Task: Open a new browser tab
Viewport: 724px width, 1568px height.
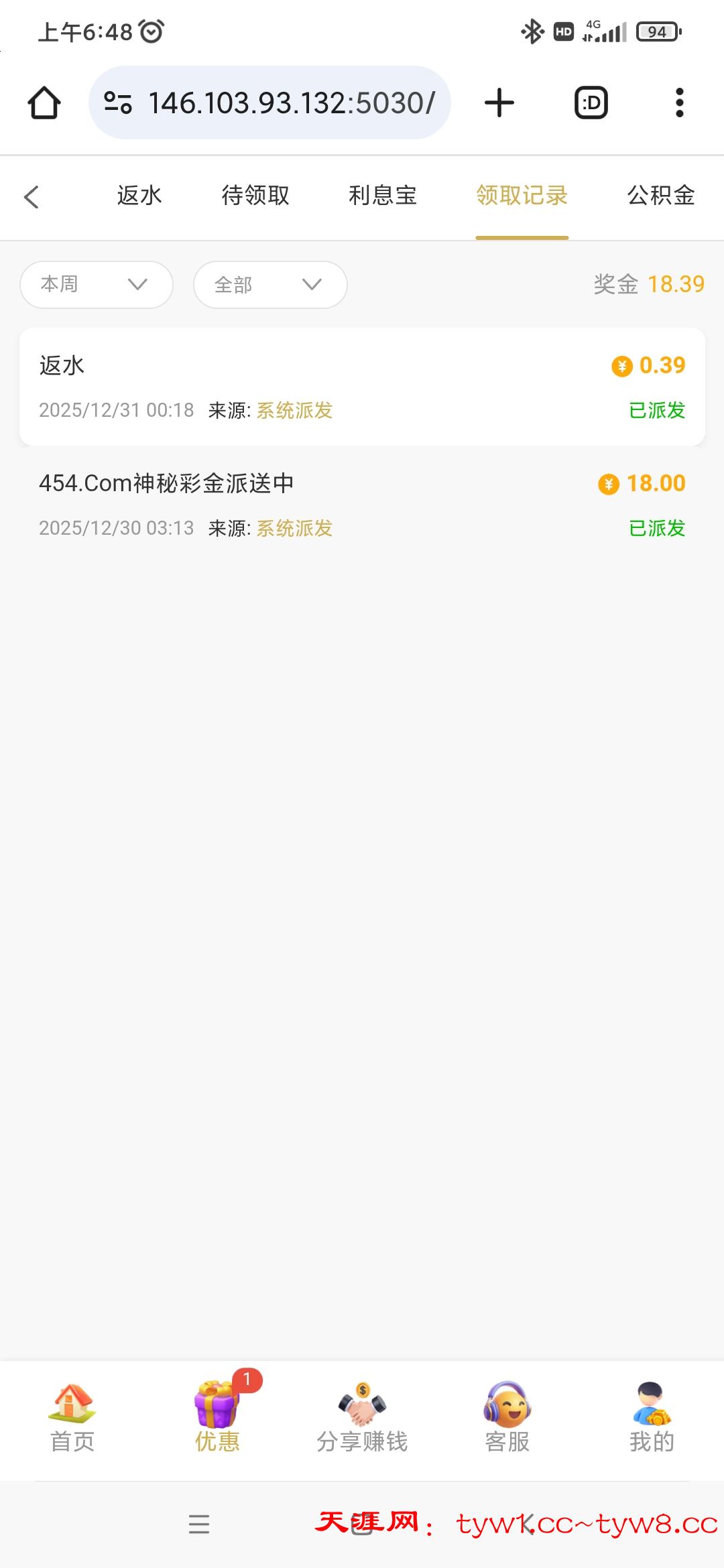Action: click(499, 103)
